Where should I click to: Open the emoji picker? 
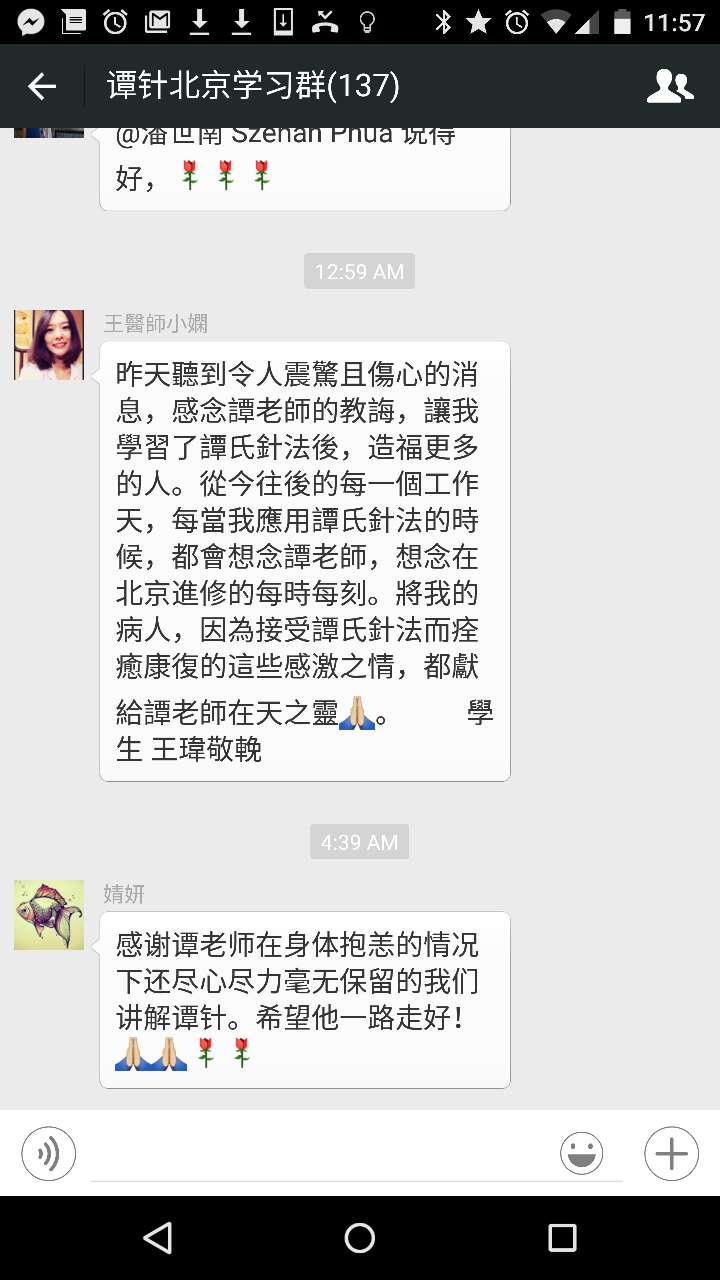[582, 1154]
